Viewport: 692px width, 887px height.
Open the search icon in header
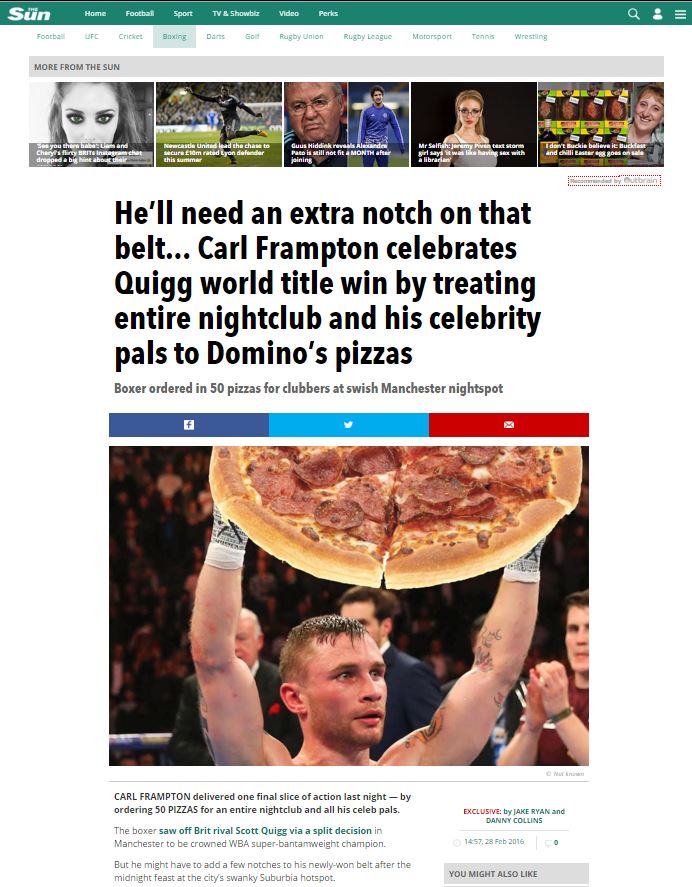click(633, 14)
